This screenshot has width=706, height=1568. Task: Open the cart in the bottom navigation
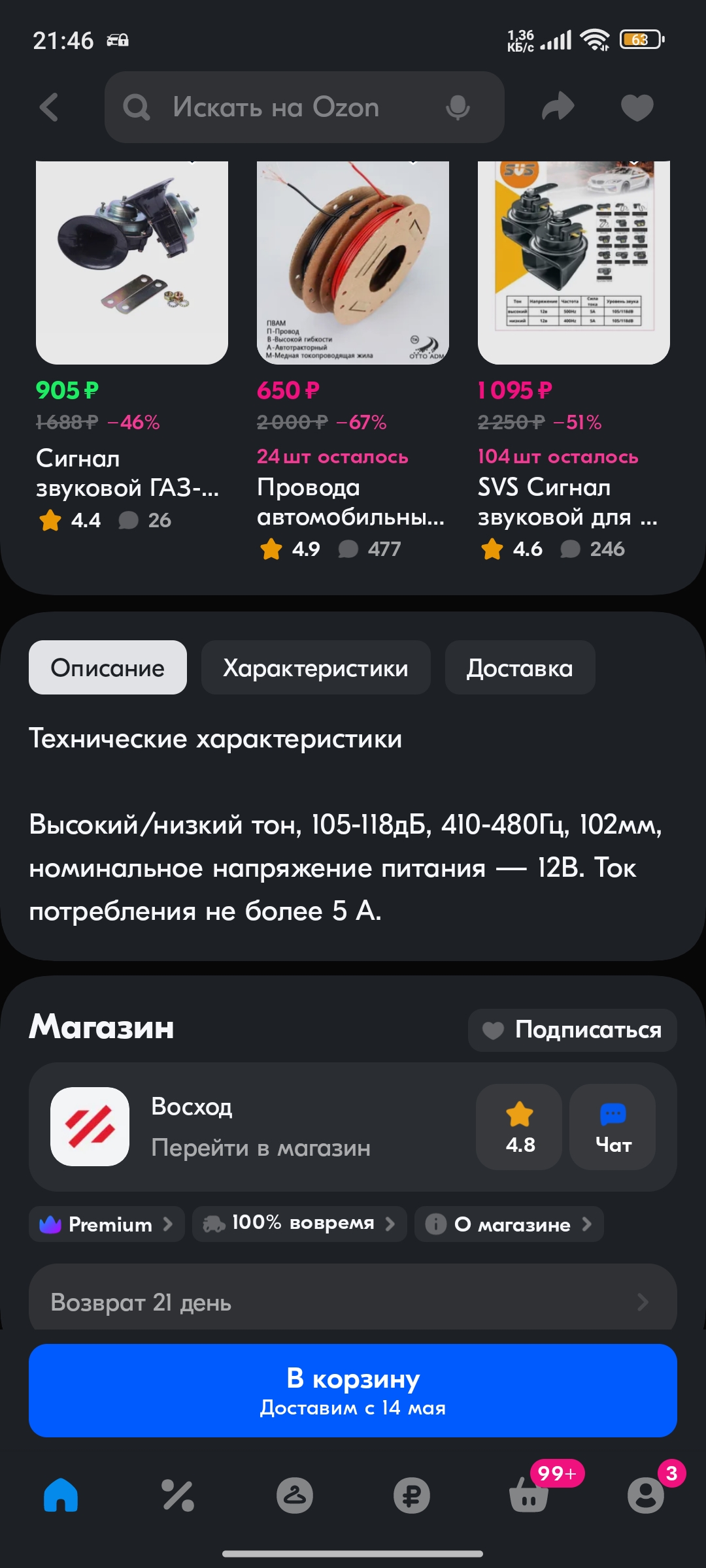point(529,1495)
